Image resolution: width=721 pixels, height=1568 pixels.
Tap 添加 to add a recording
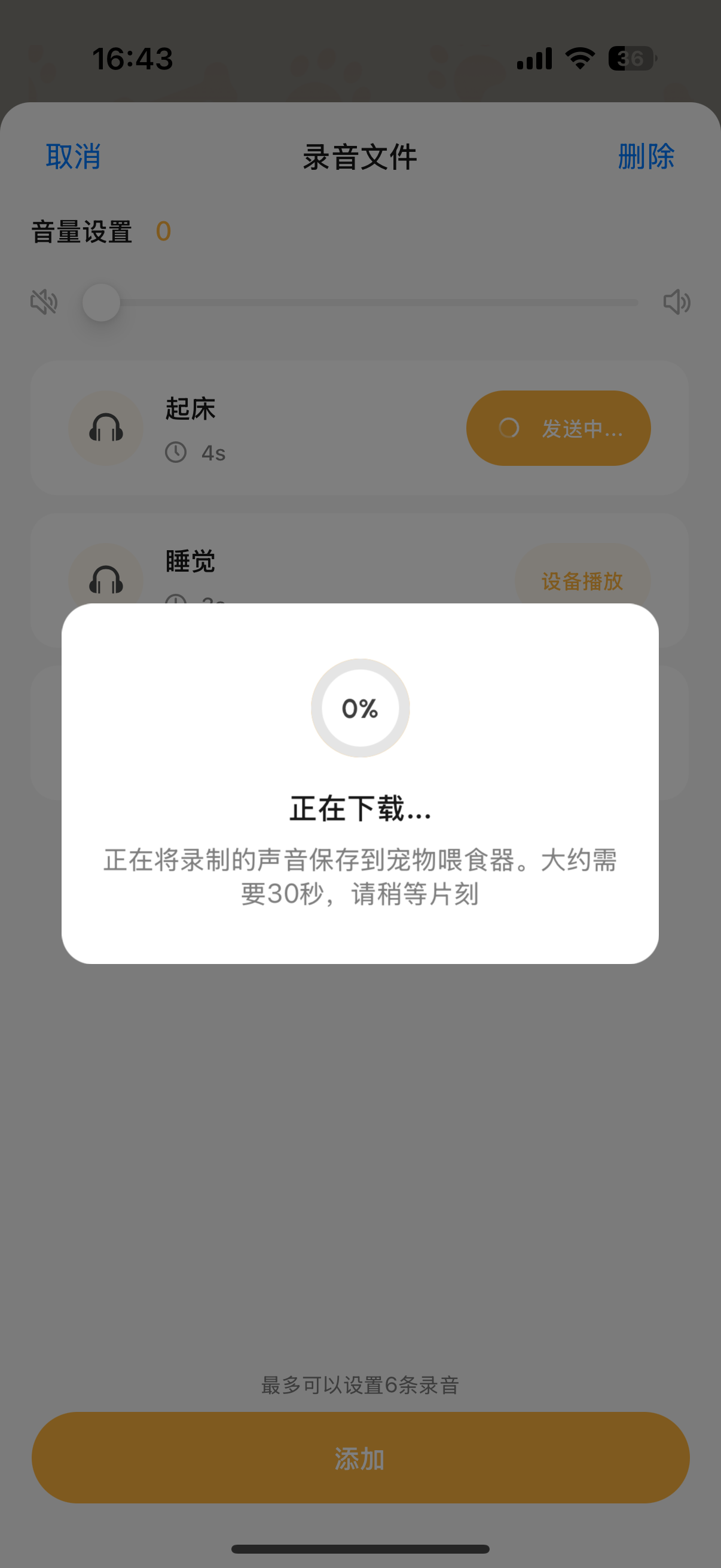click(x=360, y=1459)
